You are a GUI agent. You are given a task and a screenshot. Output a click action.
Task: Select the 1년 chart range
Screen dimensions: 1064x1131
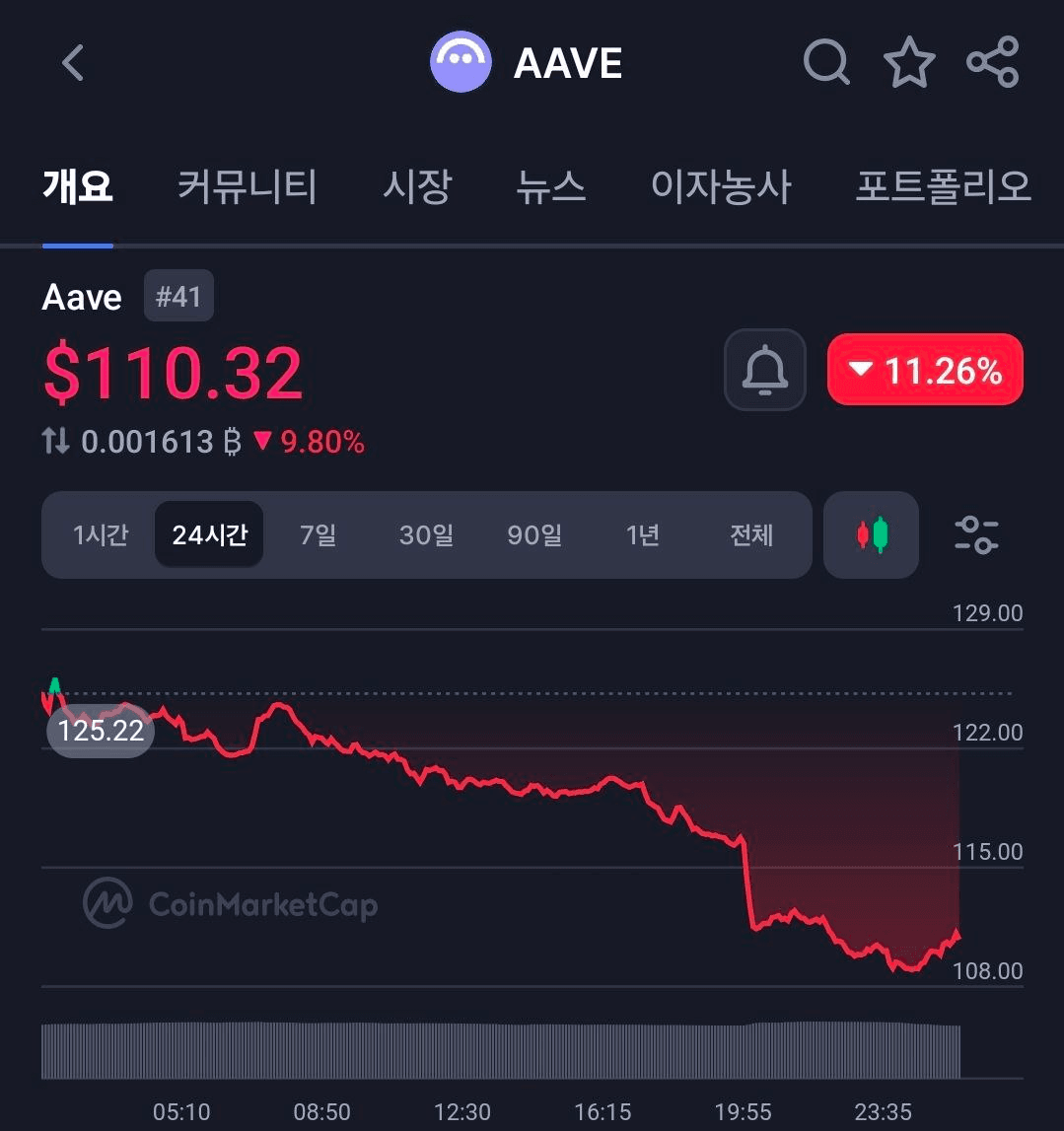(642, 535)
